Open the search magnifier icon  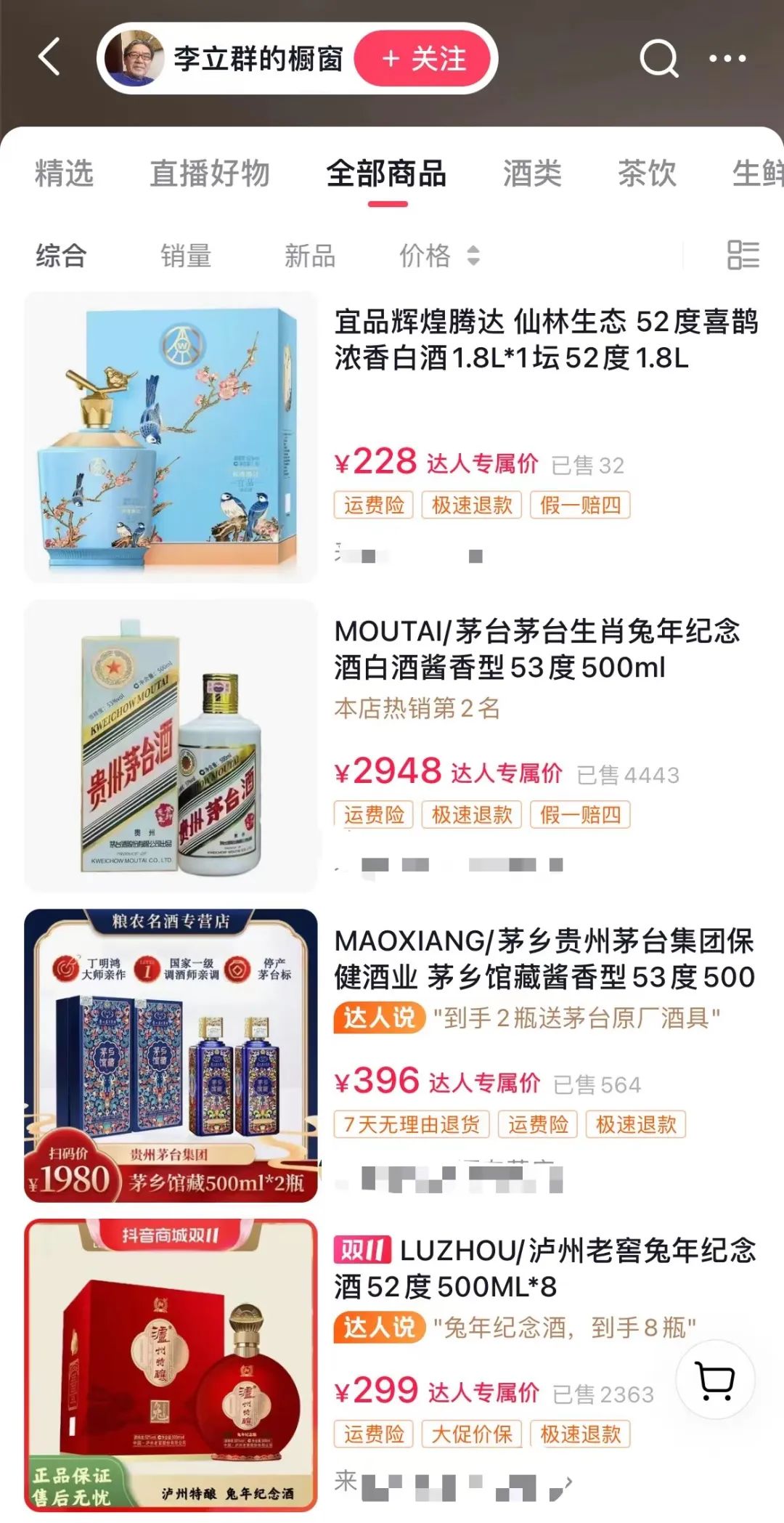(x=658, y=58)
